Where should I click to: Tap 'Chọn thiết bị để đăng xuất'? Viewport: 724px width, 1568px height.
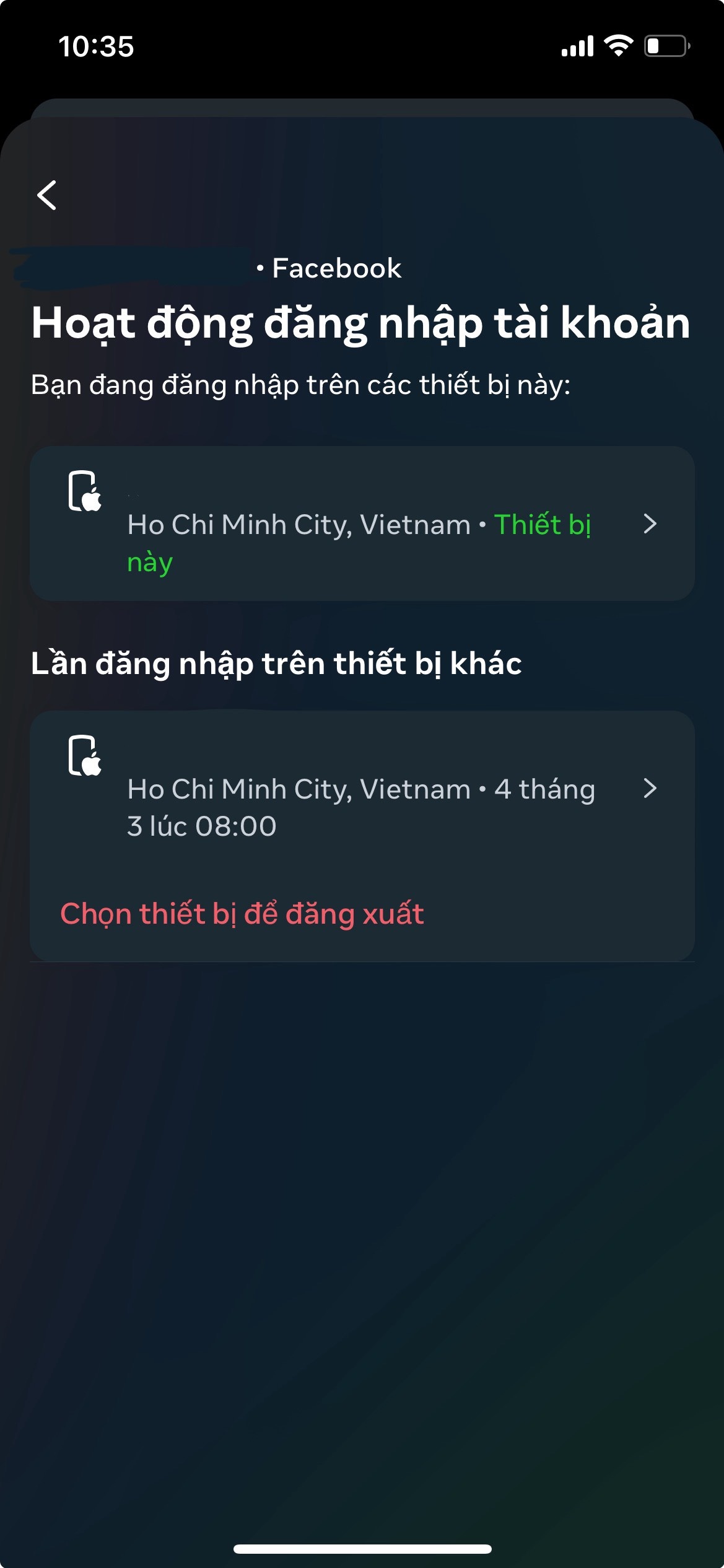pos(242,914)
